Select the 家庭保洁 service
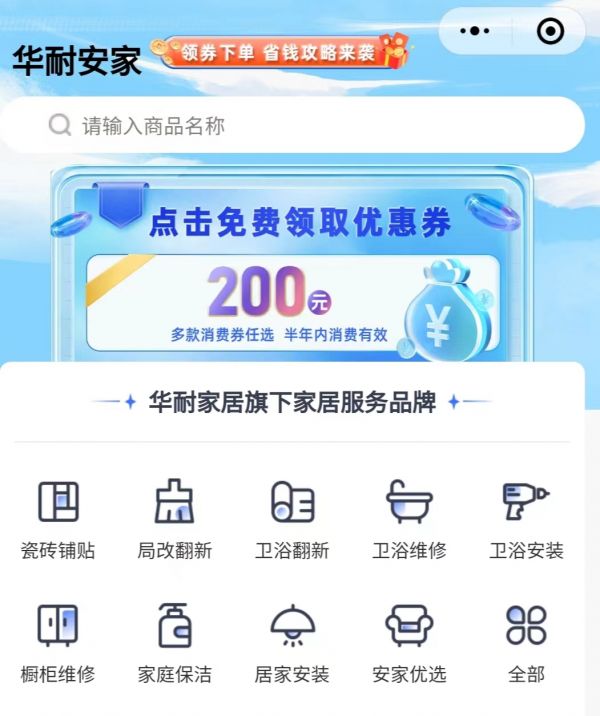This screenshot has width=600, height=716. point(175,643)
